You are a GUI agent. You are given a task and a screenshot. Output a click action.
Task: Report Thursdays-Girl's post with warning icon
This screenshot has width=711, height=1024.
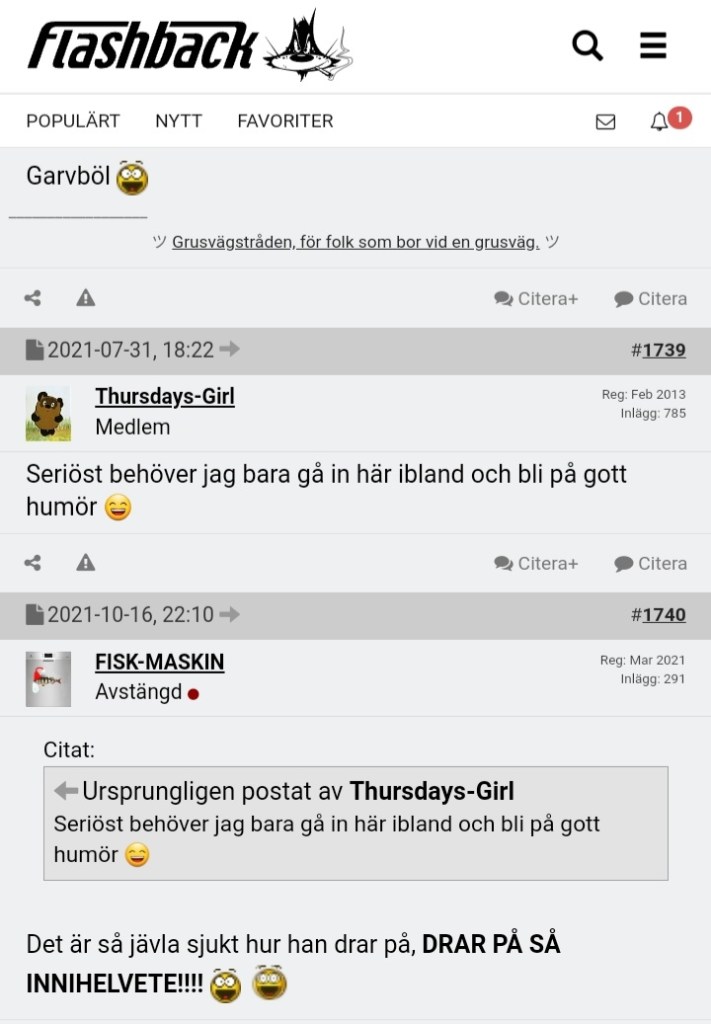click(86, 563)
